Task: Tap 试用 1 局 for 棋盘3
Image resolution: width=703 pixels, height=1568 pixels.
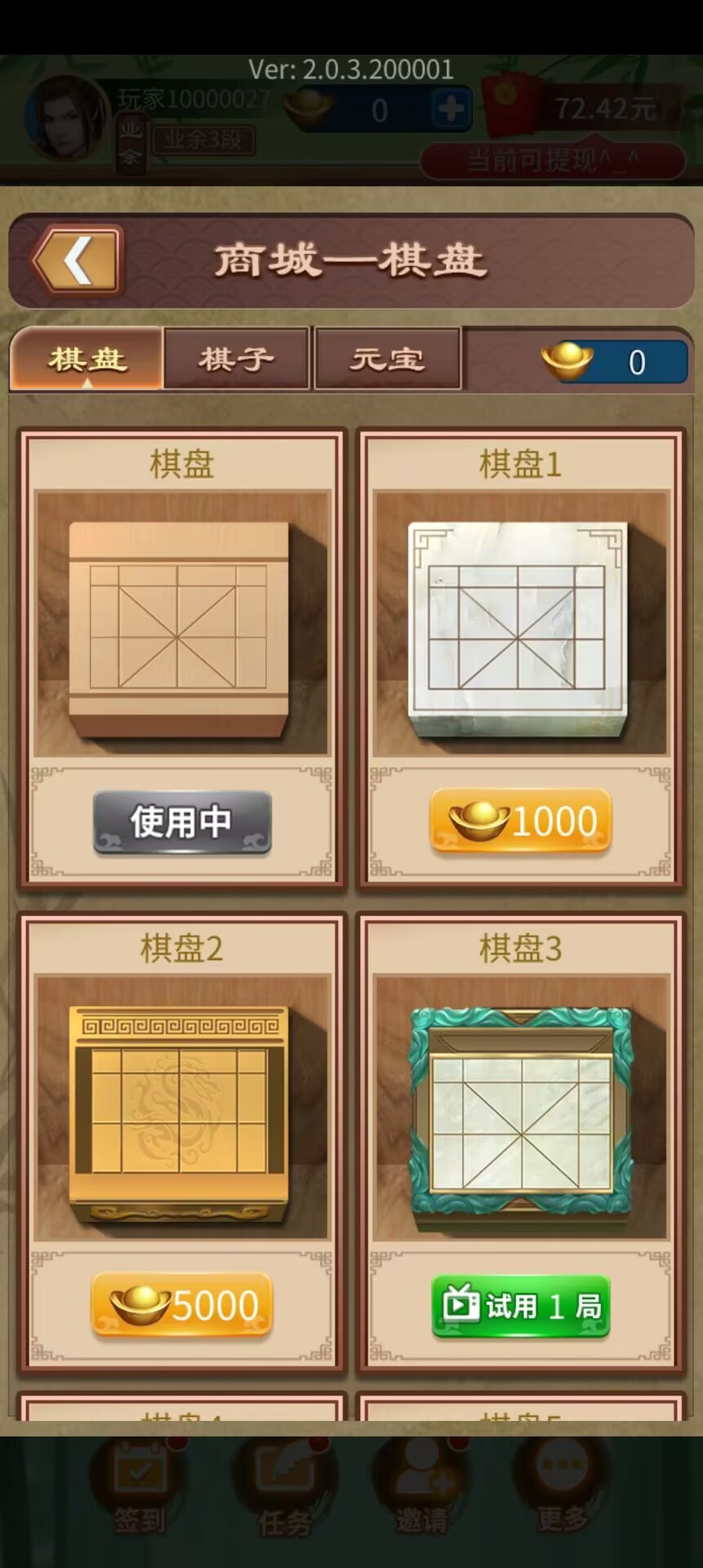Action: click(x=521, y=1305)
